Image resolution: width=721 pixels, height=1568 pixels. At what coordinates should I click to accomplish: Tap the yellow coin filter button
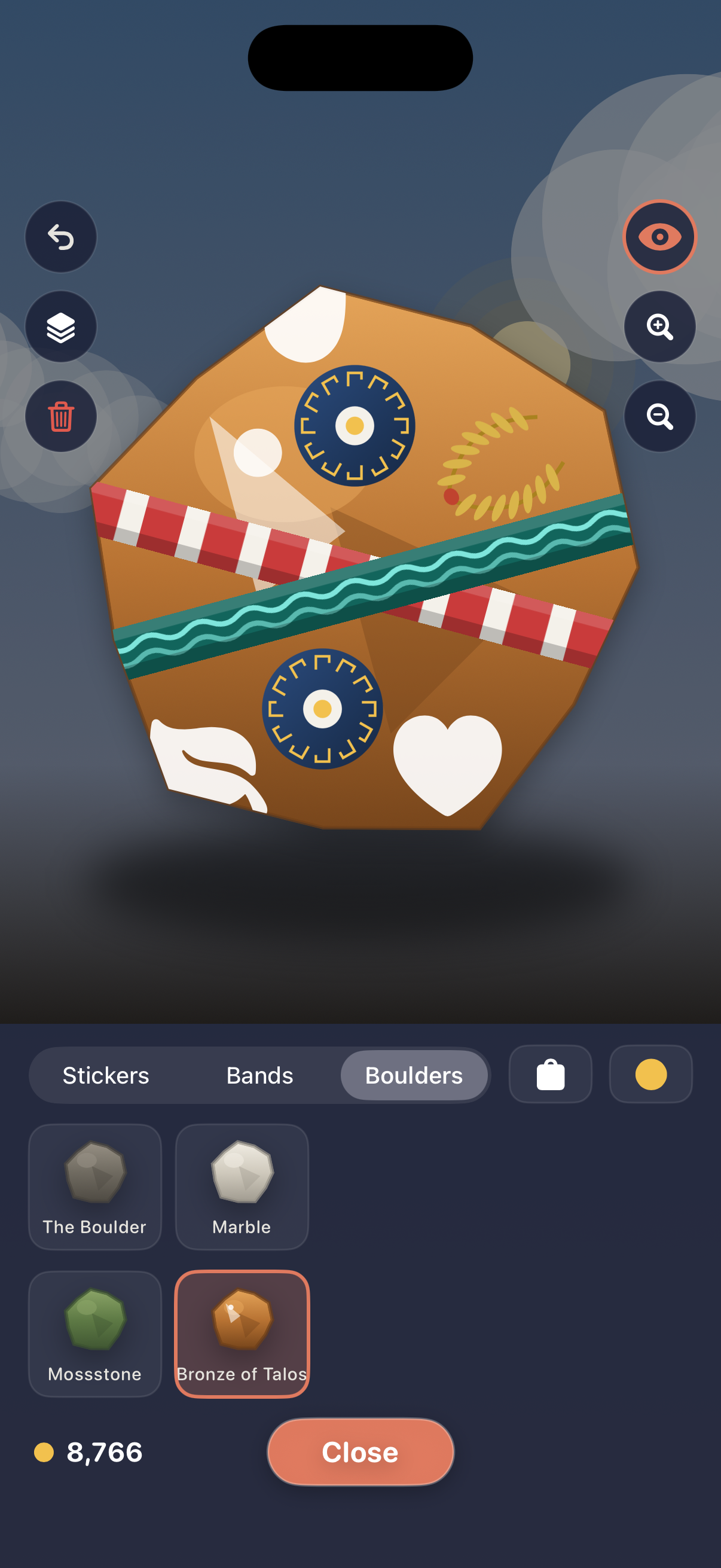point(651,1075)
